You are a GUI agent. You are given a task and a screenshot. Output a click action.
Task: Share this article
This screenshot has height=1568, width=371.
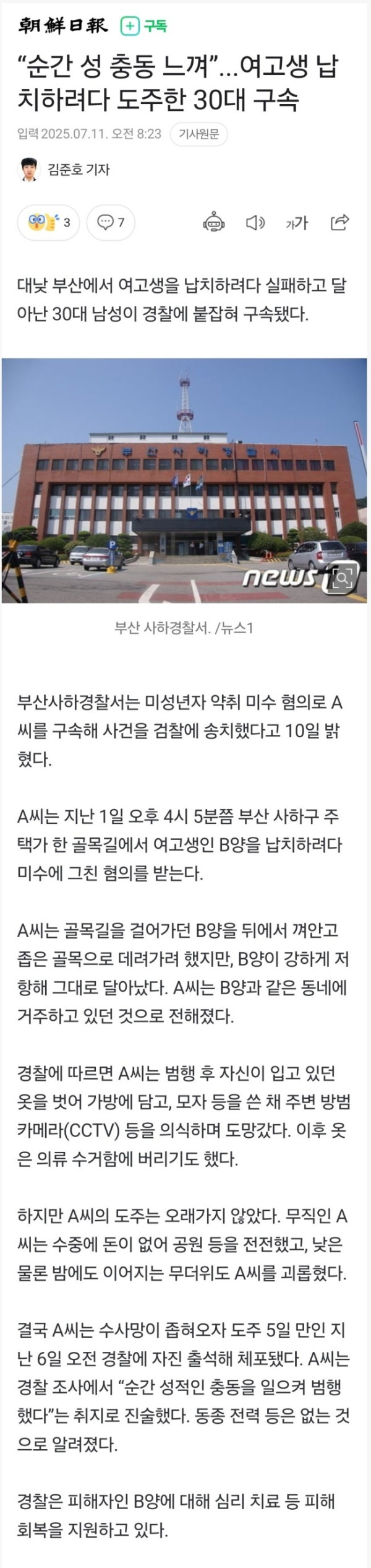[340, 222]
